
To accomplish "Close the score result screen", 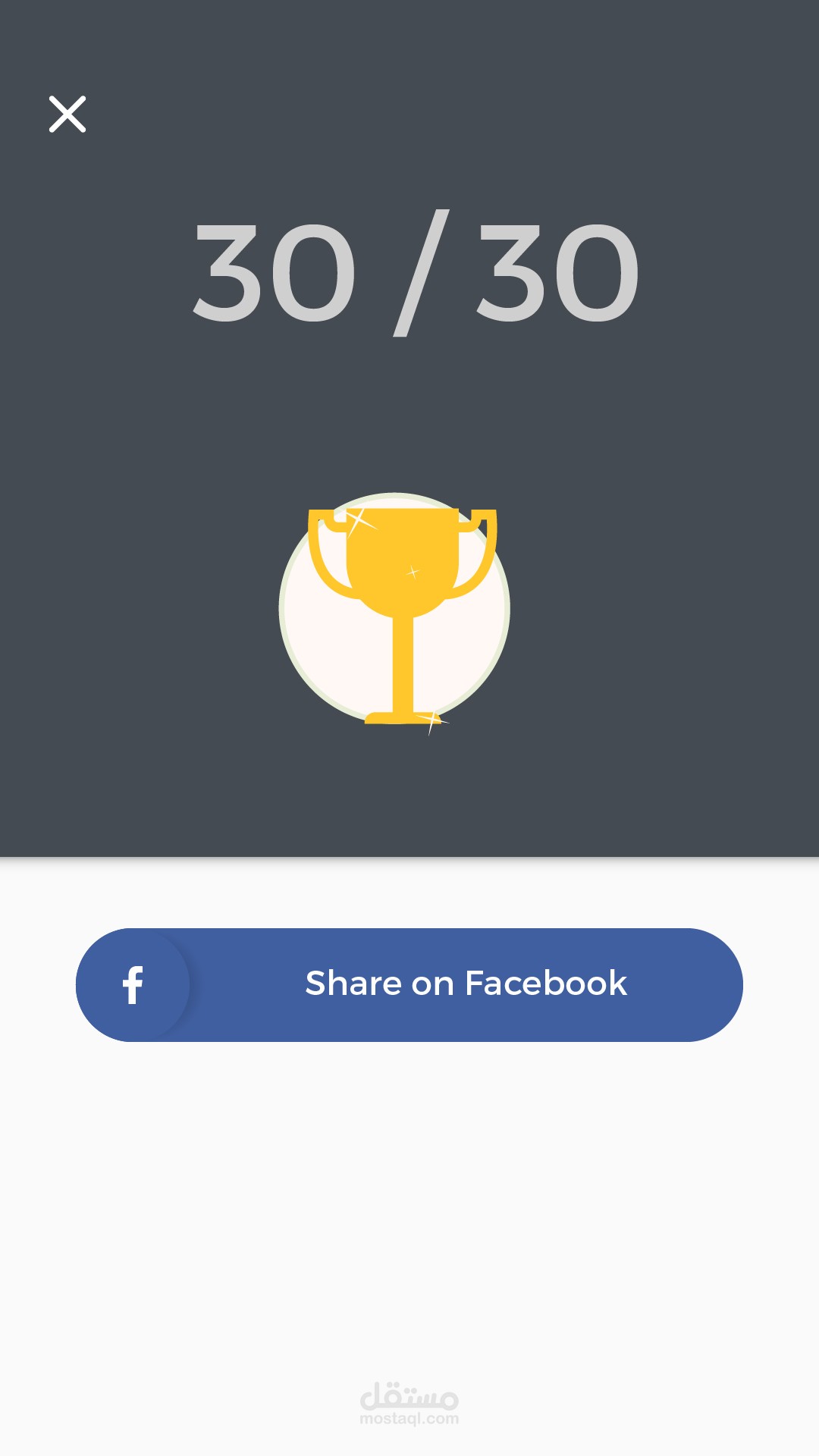I will click(x=67, y=114).
